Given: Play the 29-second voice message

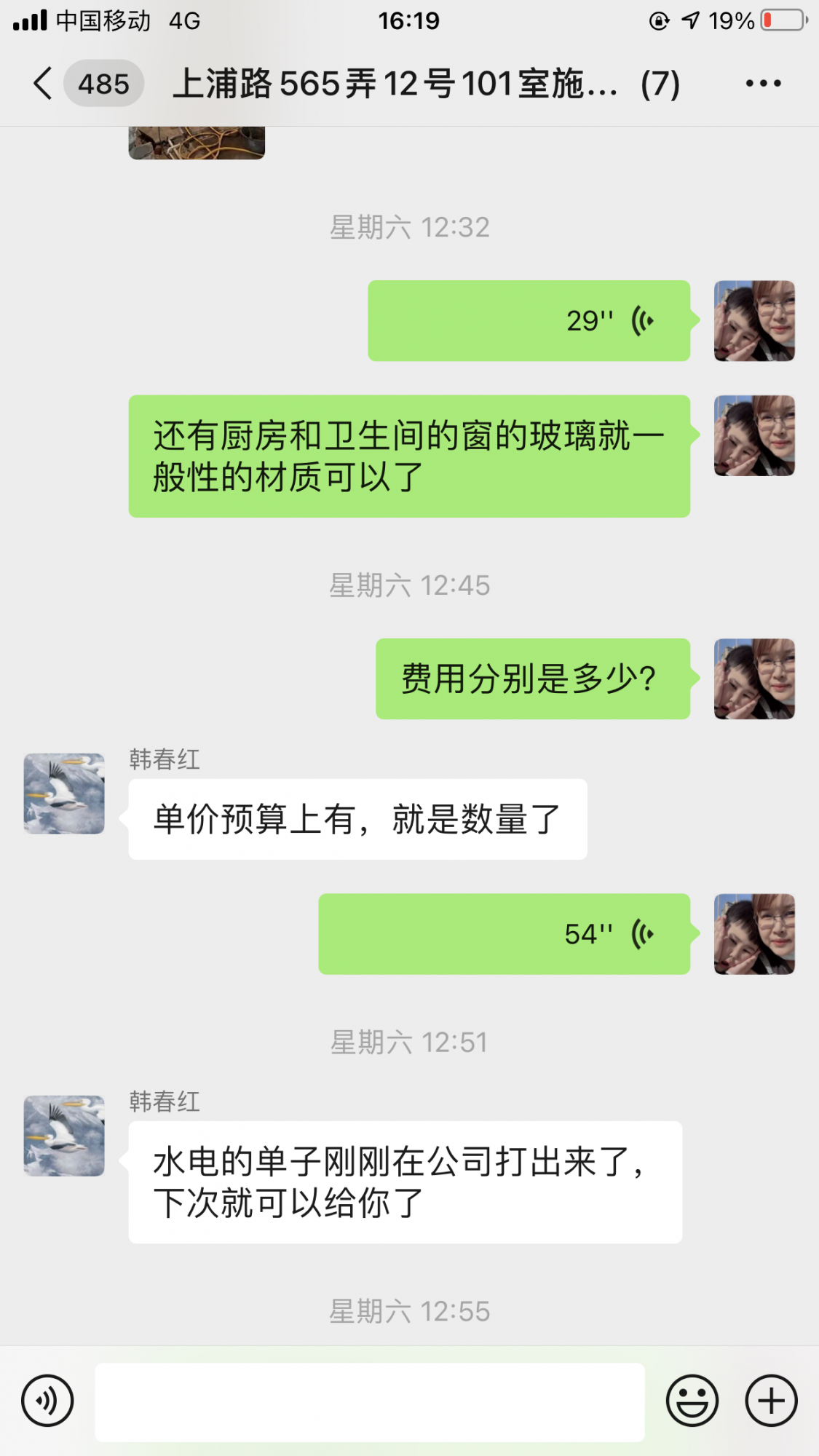Looking at the screenshot, I should [529, 320].
